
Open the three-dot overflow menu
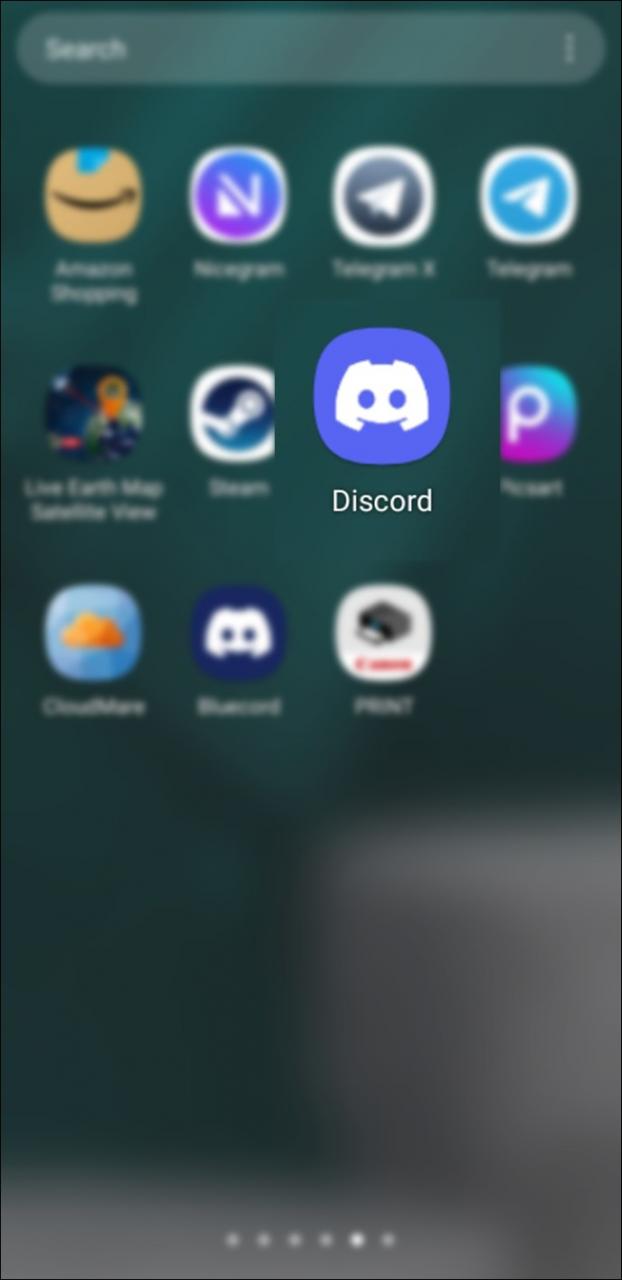tap(569, 48)
